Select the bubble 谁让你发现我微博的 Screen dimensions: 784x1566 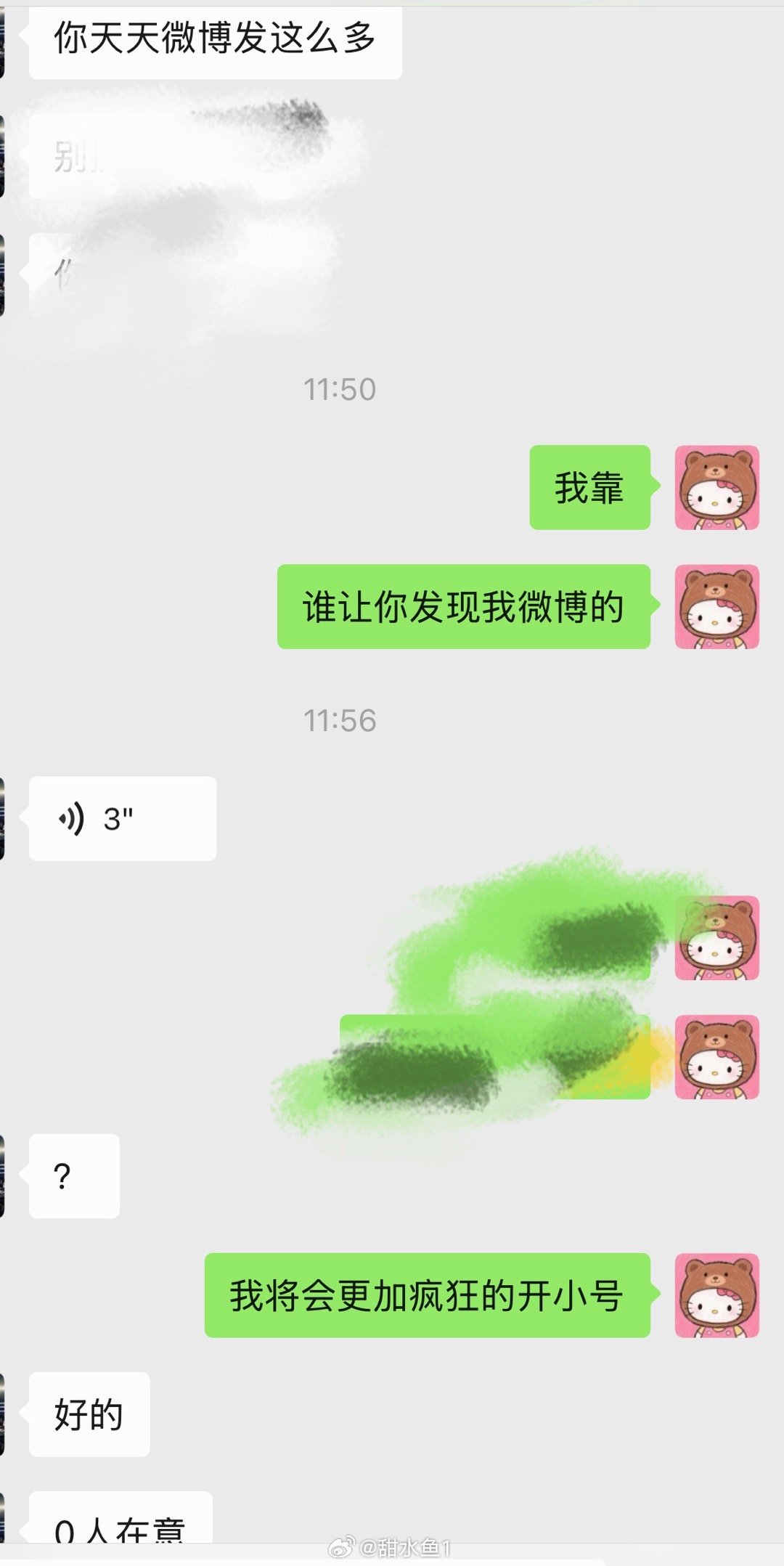tap(465, 608)
